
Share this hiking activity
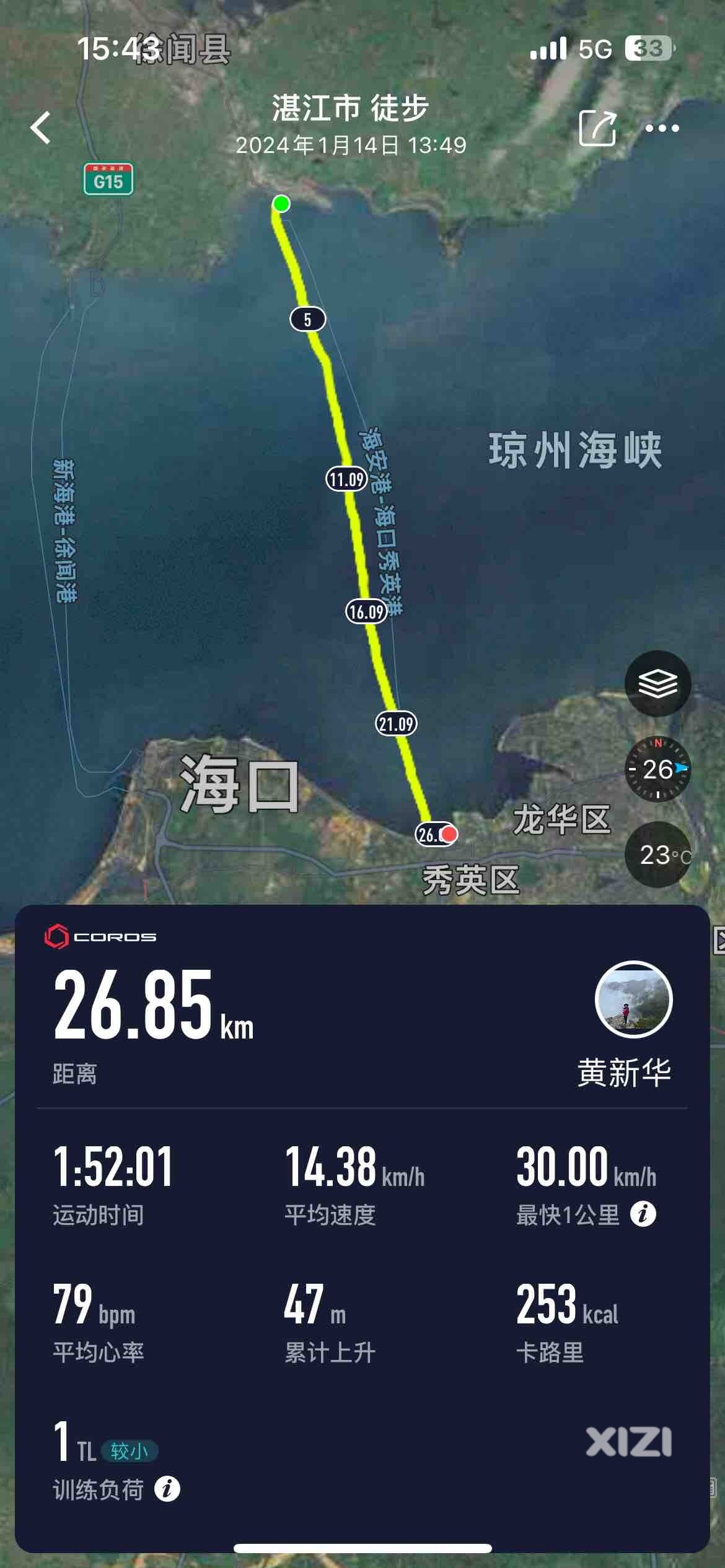pos(597,128)
